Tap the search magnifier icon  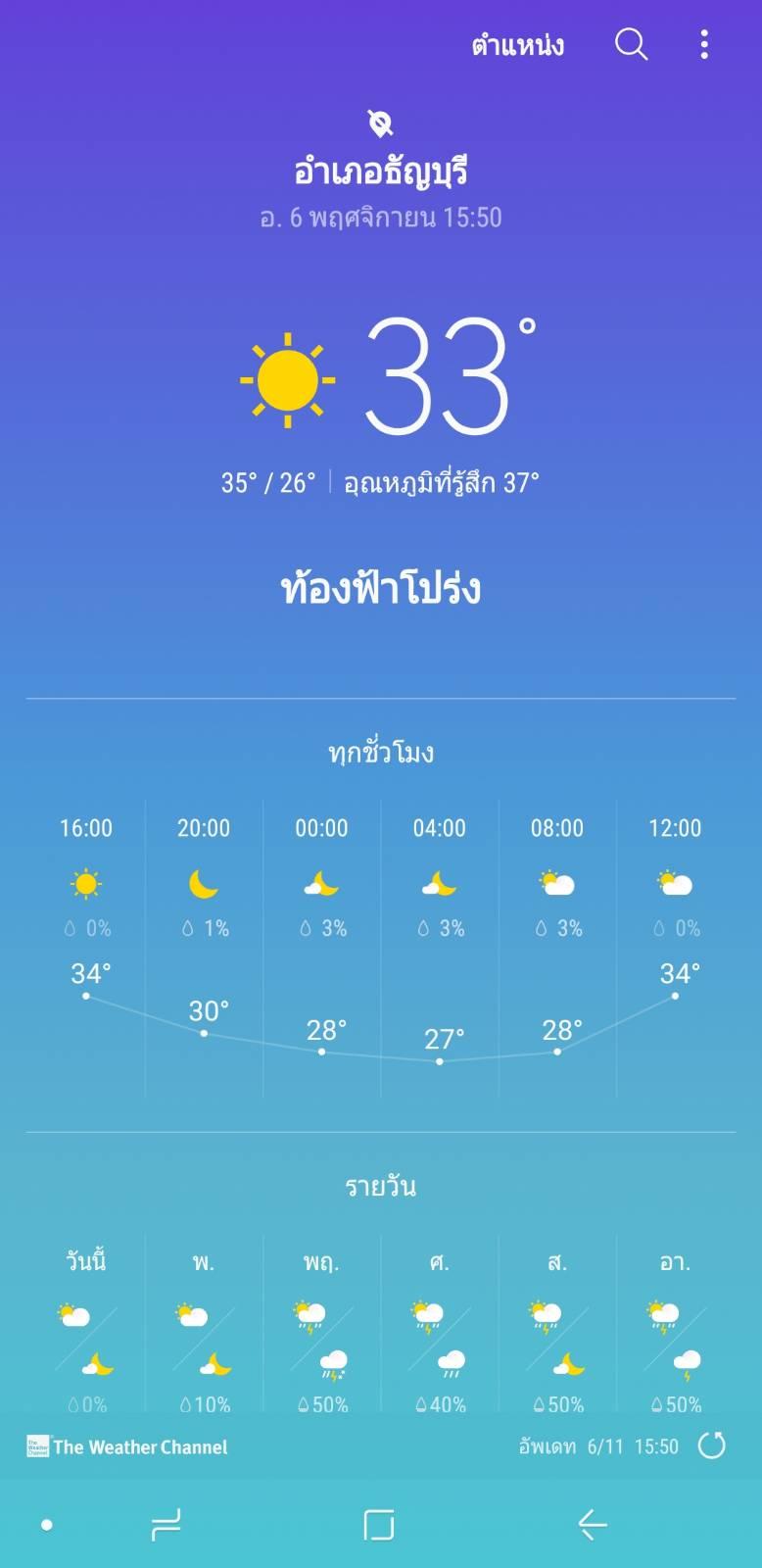[x=631, y=44]
